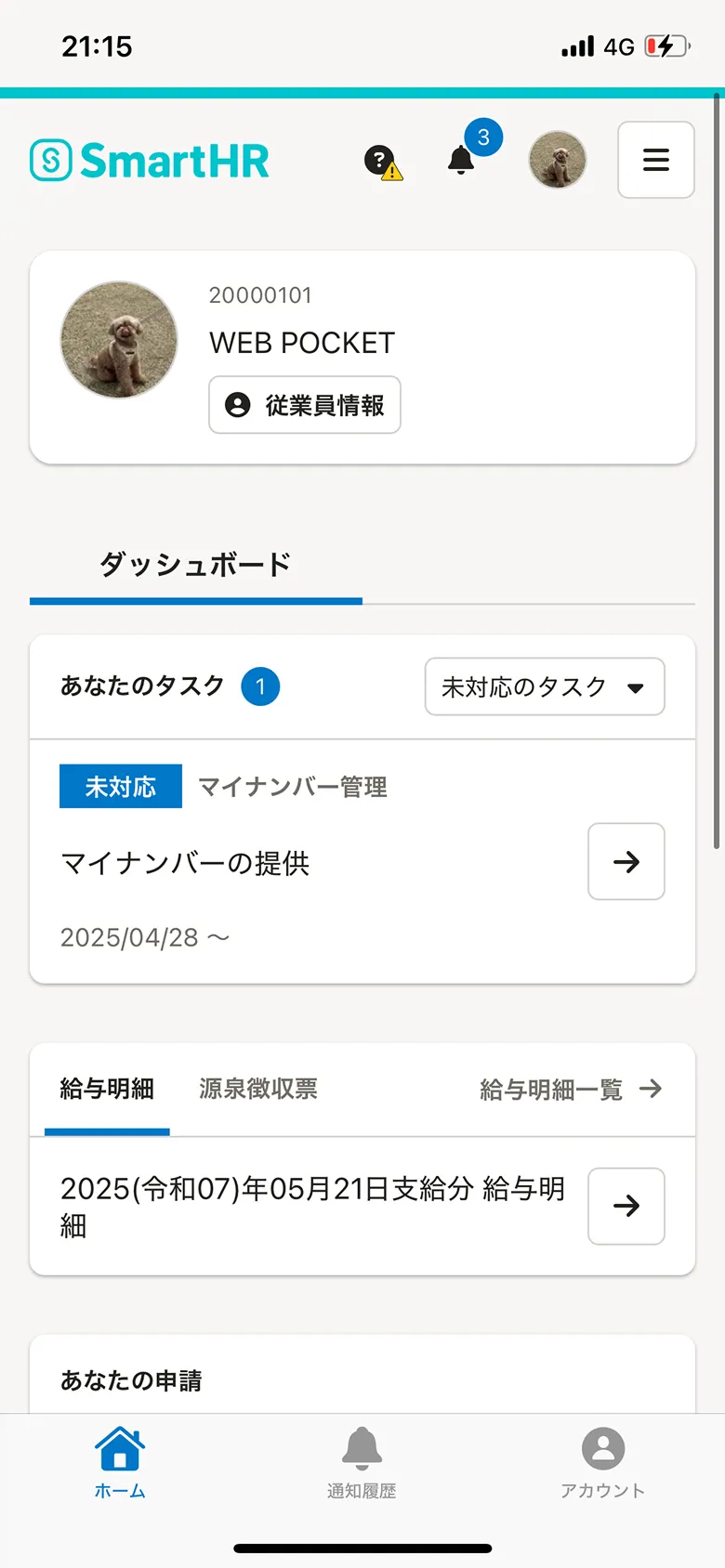
Task: Select the ダッシュボード tab
Action: pyautogui.click(x=195, y=563)
